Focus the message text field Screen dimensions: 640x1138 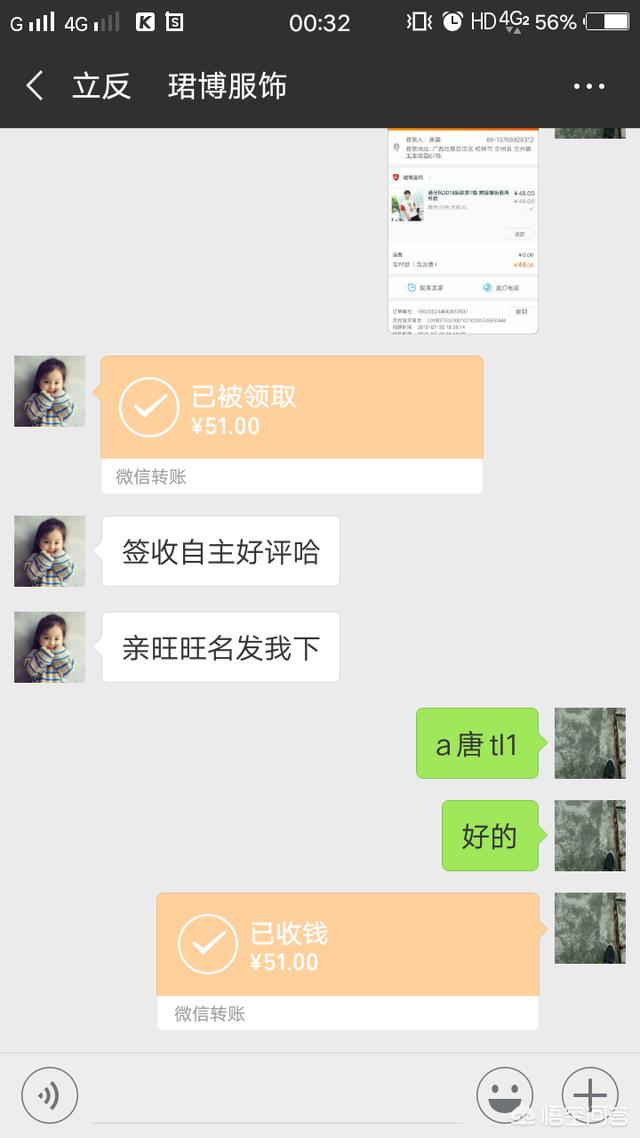tap(275, 1095)
